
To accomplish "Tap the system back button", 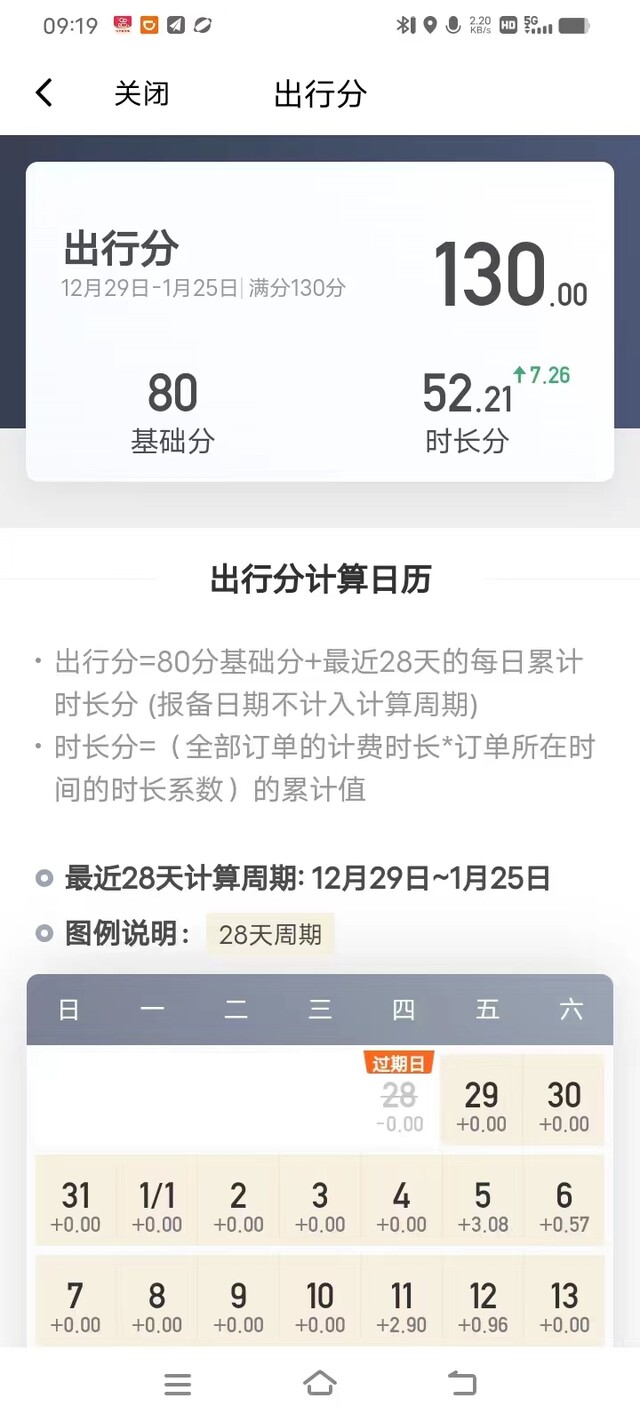I will pos(462,1384).
